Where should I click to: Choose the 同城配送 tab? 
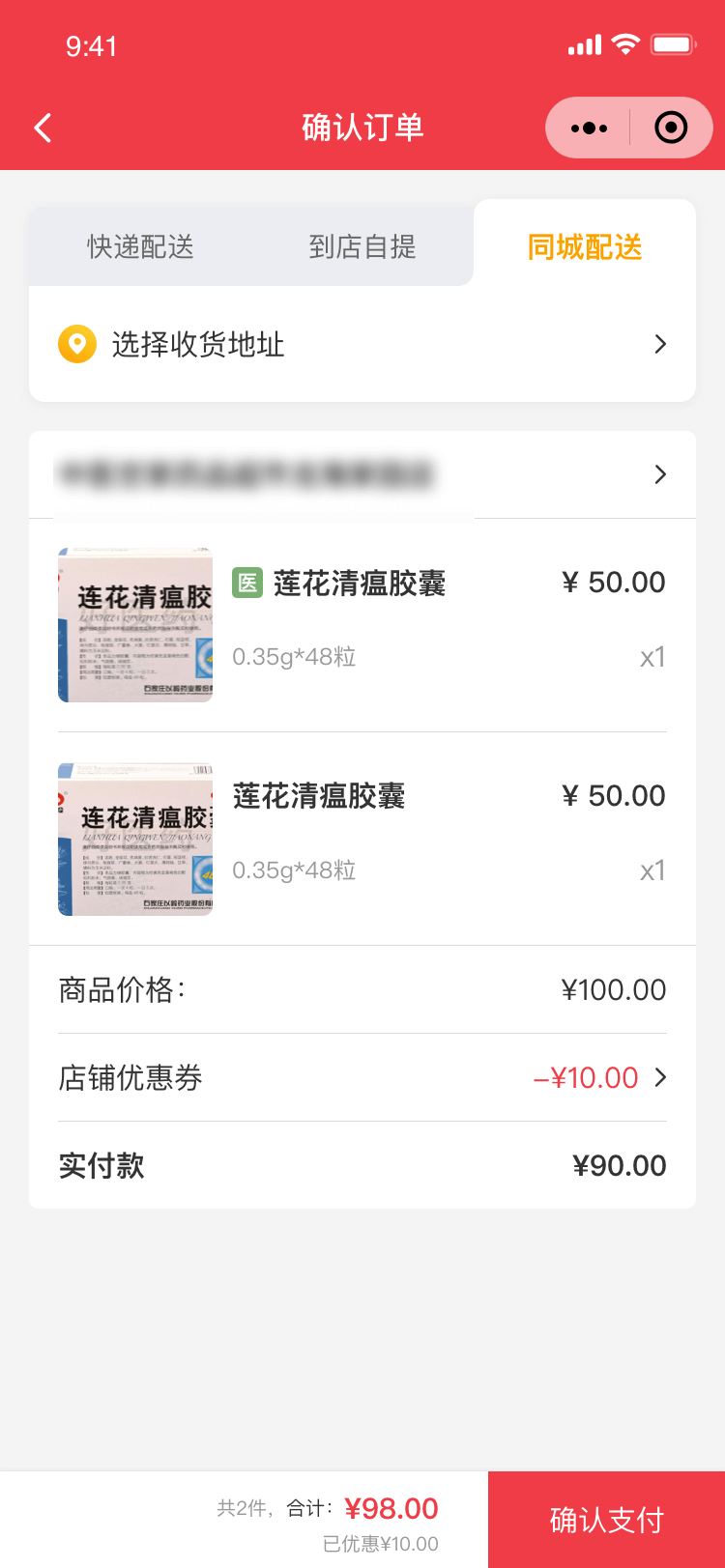tap(585, 247)
